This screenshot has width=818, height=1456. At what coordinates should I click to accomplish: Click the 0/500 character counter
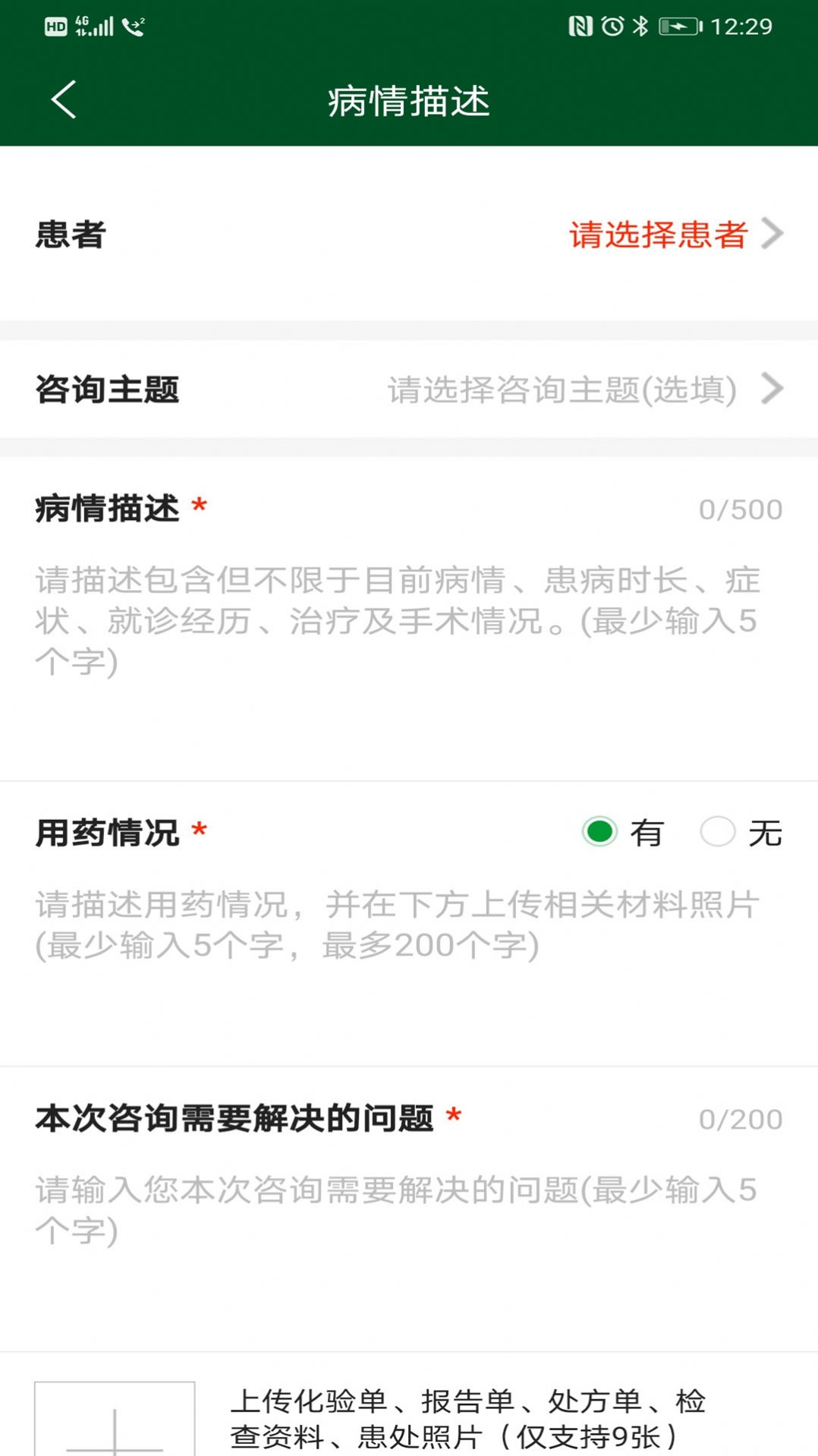click(x=739, y=507)
